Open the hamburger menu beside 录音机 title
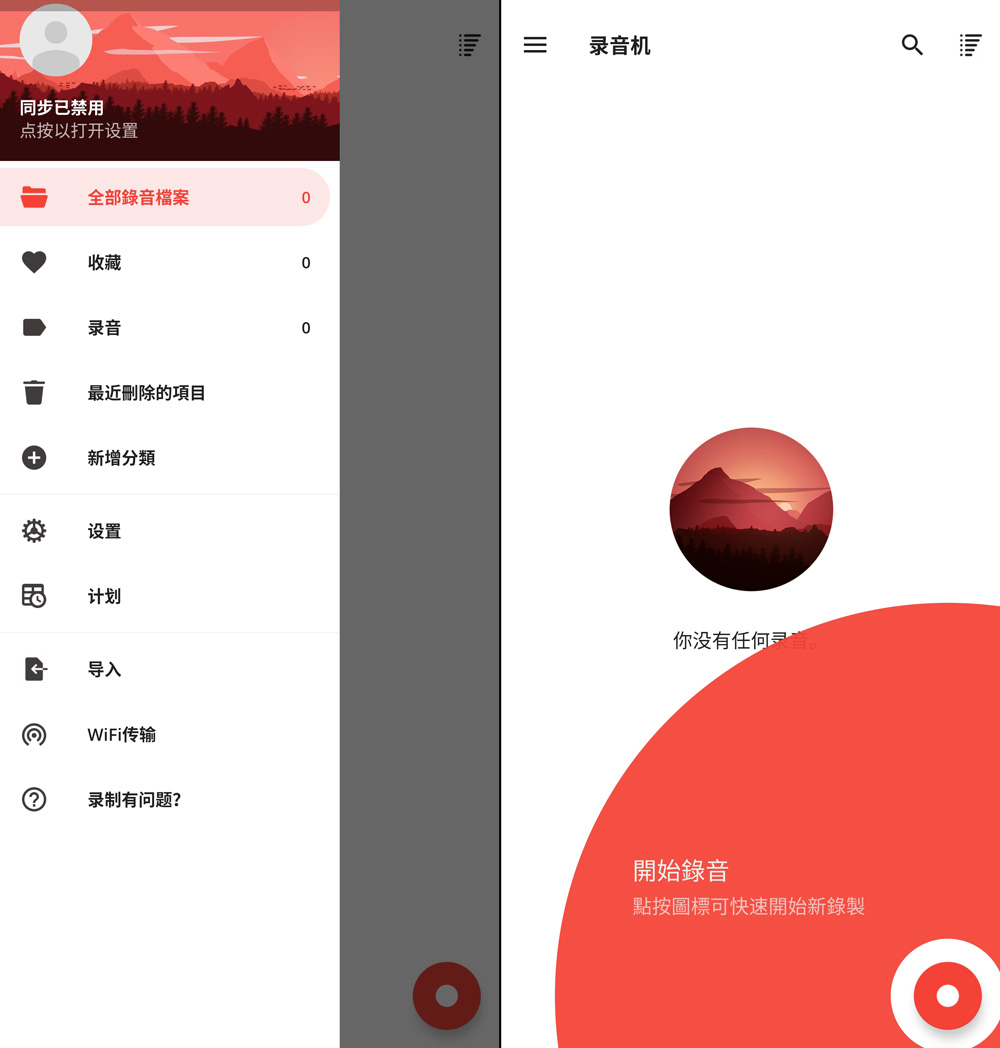Screen dimensions: 1000x1048 tap(535, 45)
